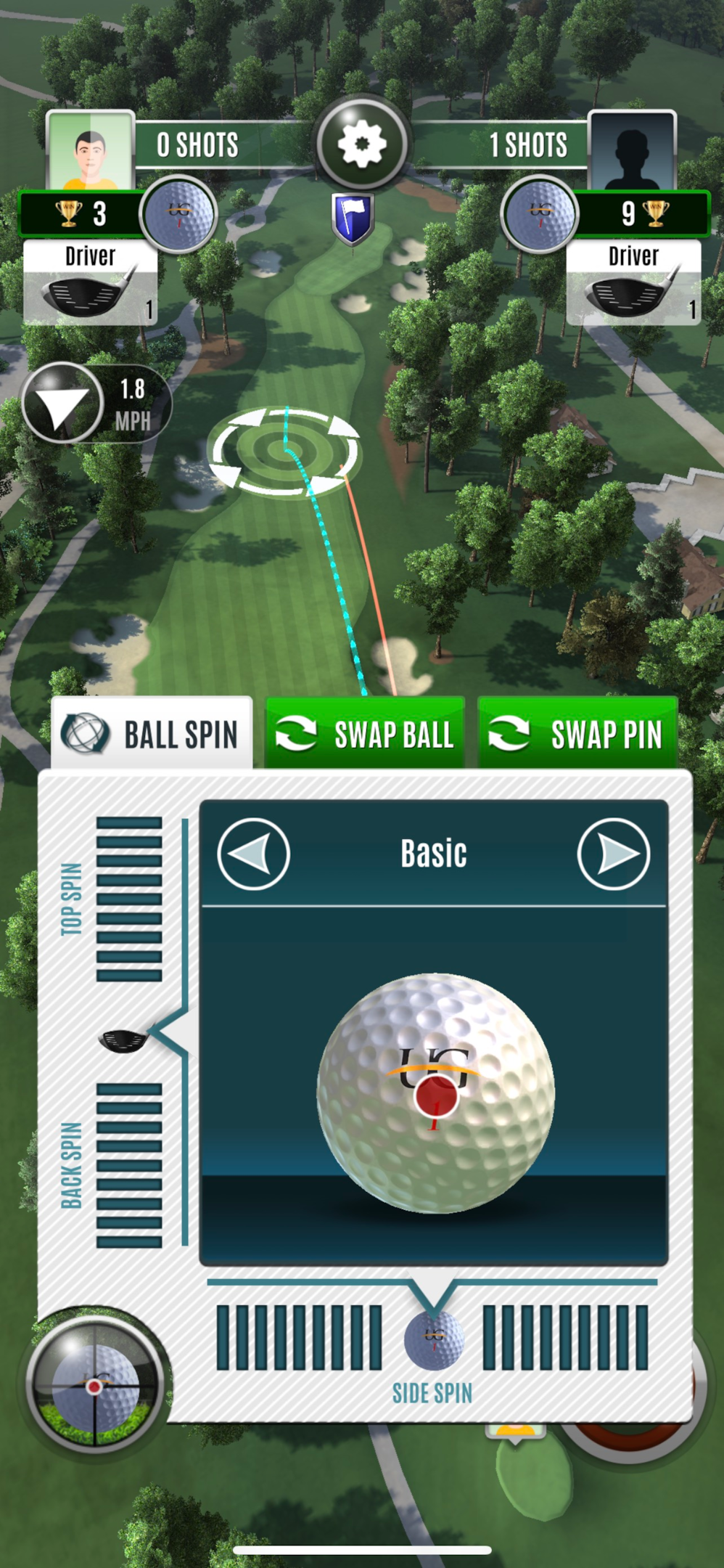Adjust the side spin slider
The width and height of the screenshot is (724, 1568).
pos(433,1338)
